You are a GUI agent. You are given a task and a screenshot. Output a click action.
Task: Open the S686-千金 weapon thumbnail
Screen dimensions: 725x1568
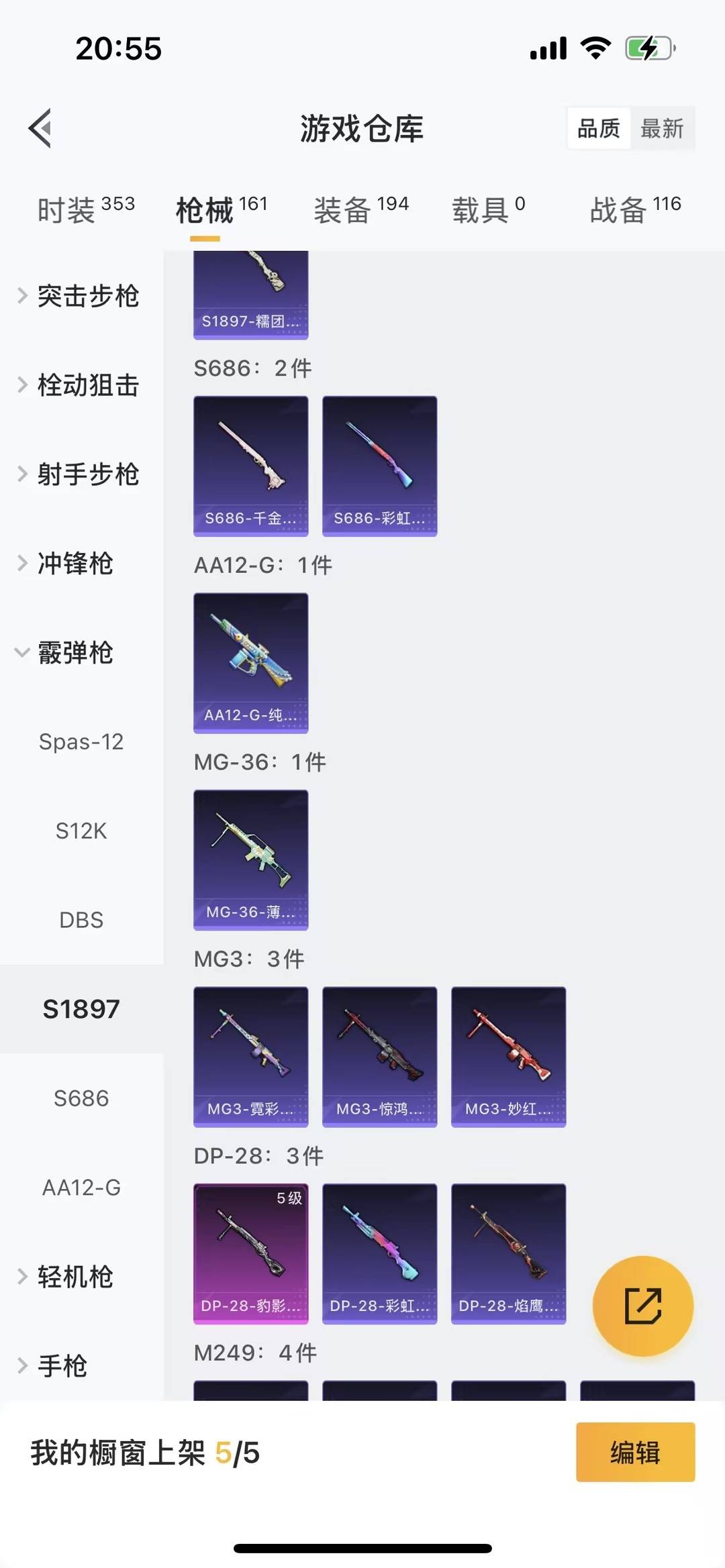click(250, 466)
